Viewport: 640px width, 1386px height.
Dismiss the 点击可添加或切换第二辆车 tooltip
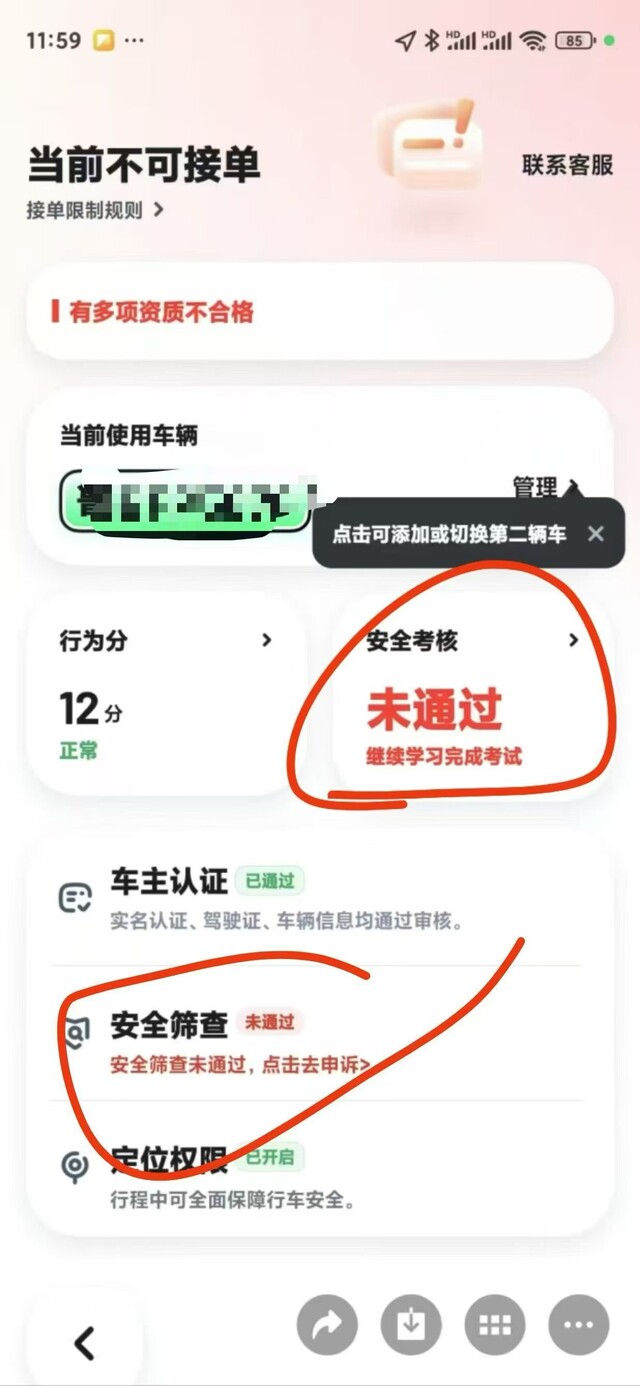point(596,533)
